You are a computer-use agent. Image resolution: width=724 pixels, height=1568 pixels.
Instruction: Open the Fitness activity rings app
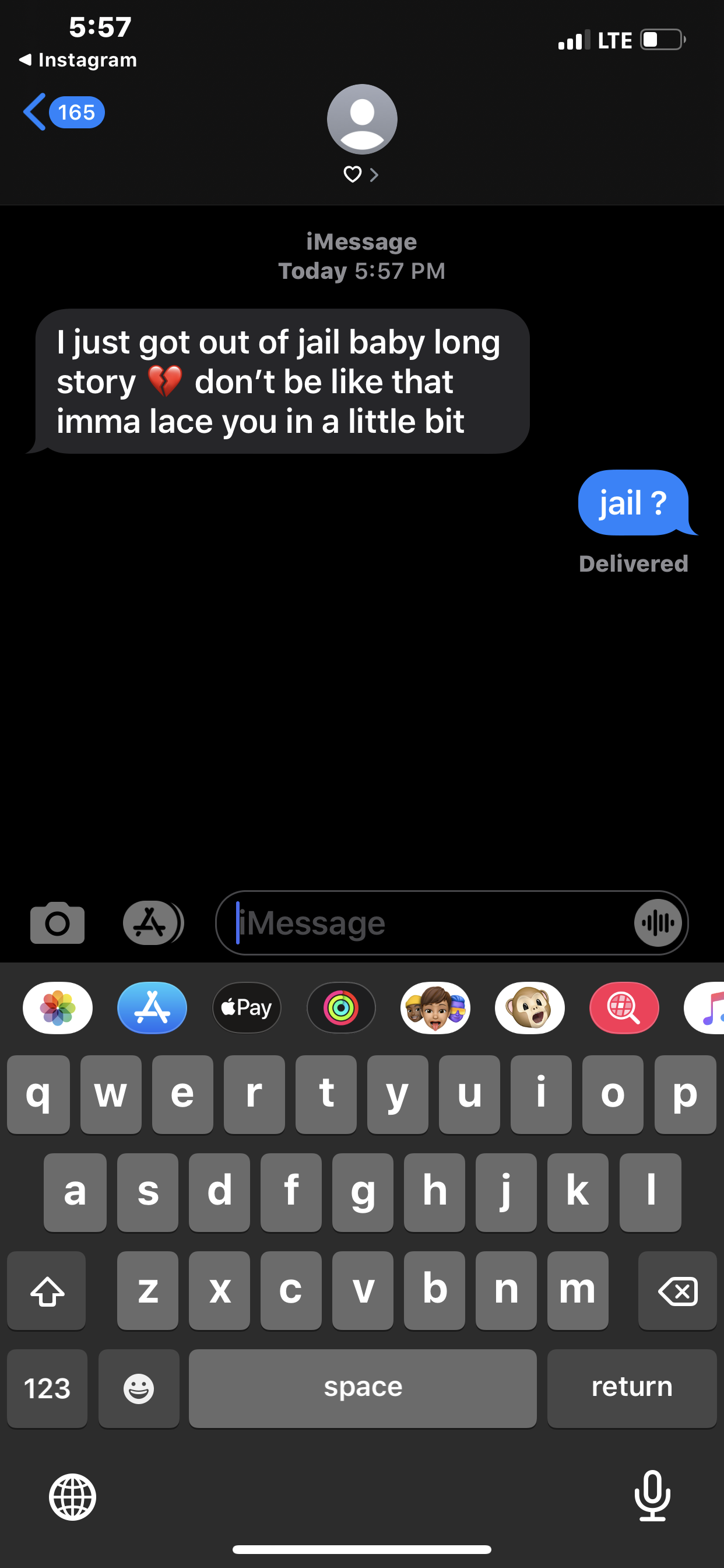click(x=340, y=1008)
